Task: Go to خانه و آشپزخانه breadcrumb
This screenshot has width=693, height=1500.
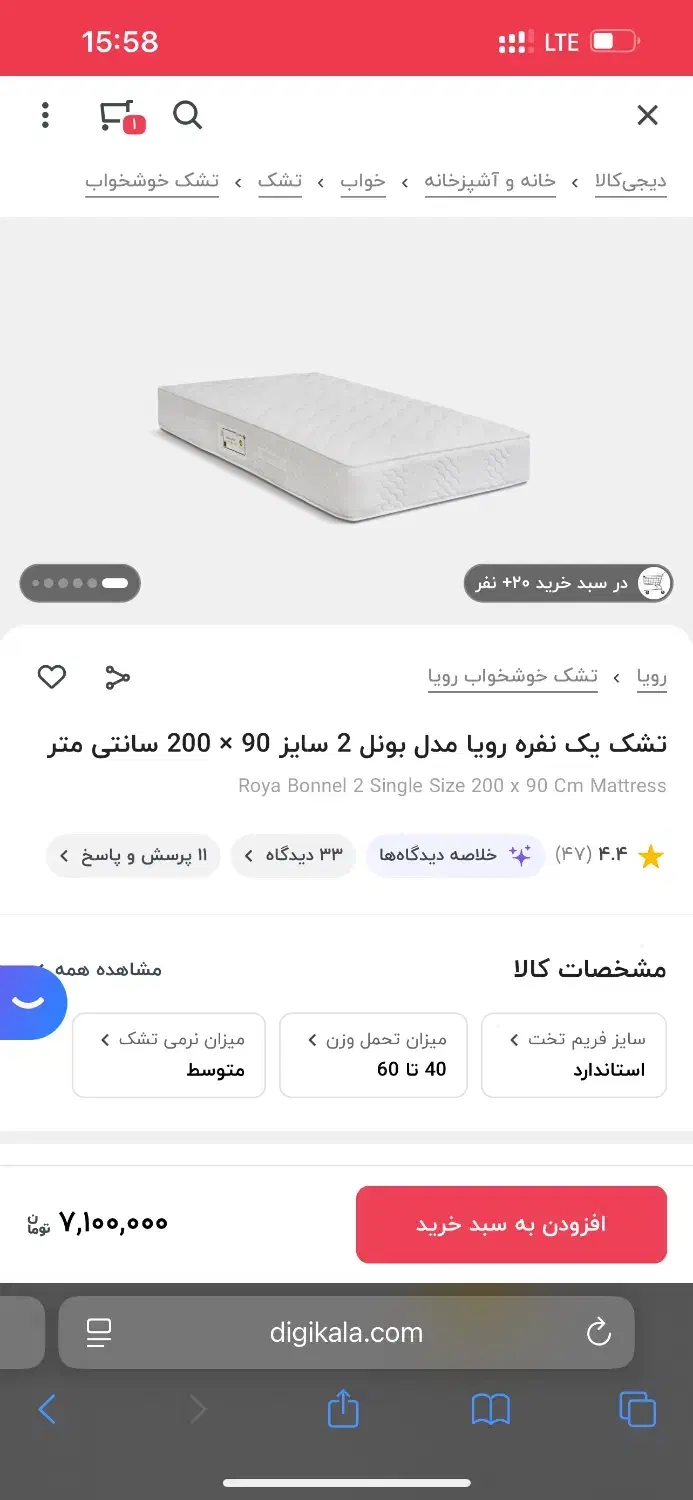Action: (490, 181)
